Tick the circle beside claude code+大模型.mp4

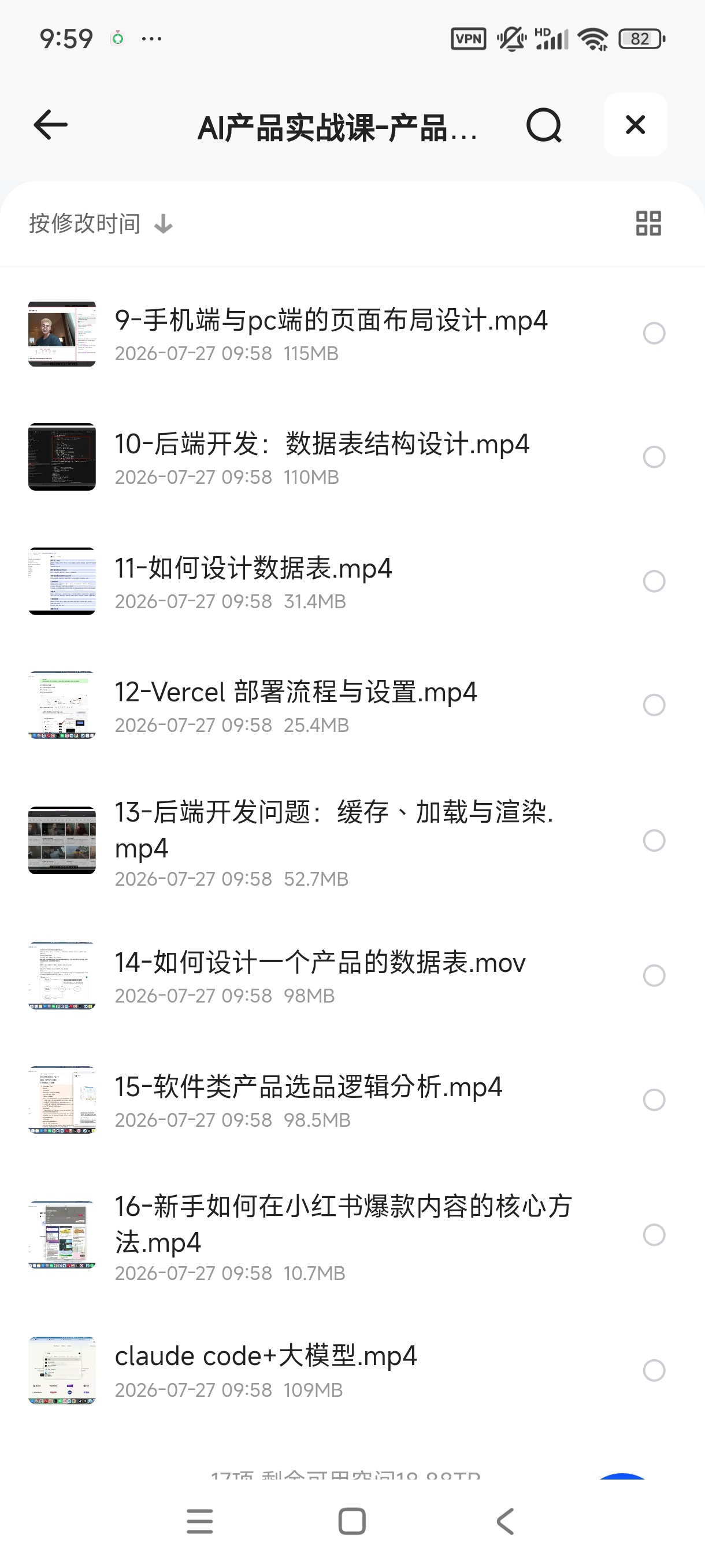(x=654, y=1370)
